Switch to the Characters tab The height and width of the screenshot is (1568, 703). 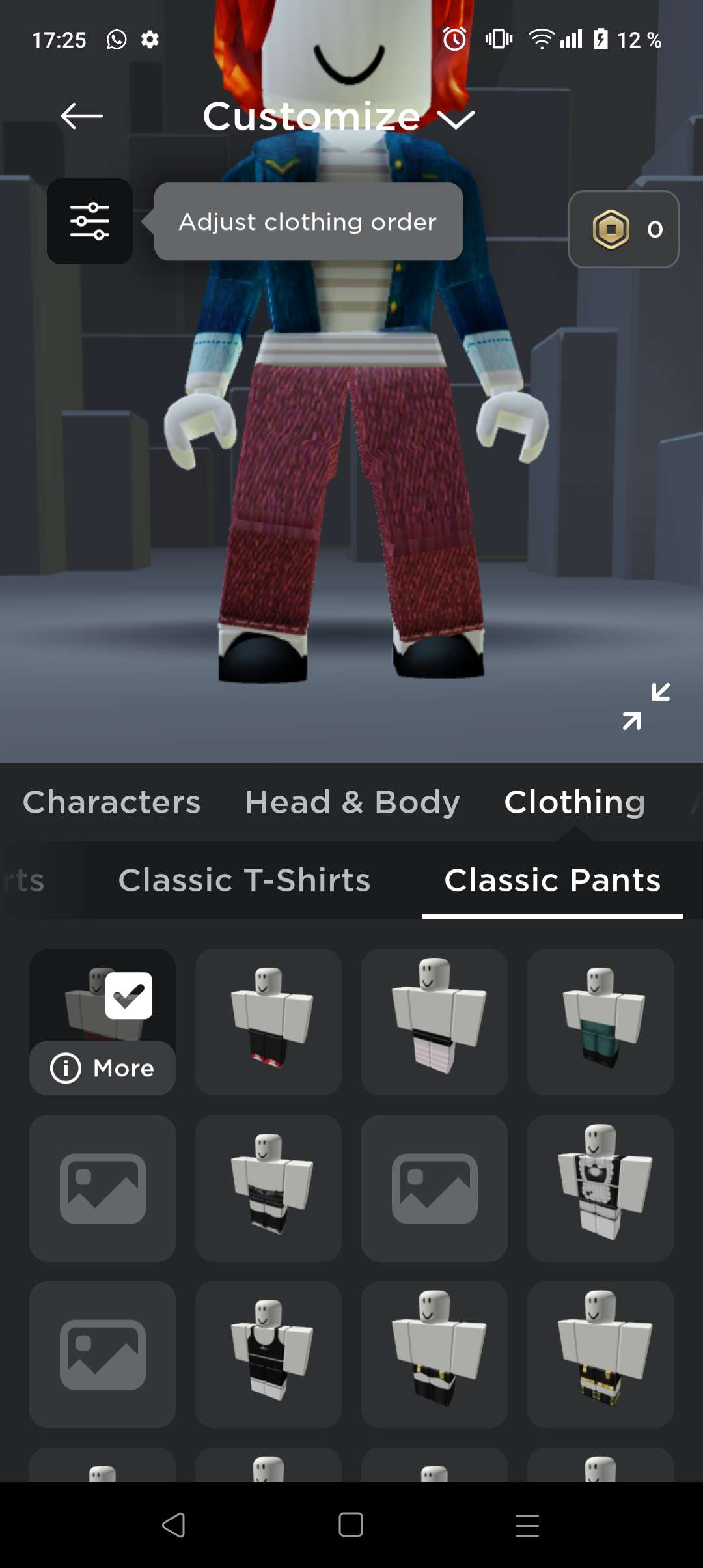pos(112,802)
